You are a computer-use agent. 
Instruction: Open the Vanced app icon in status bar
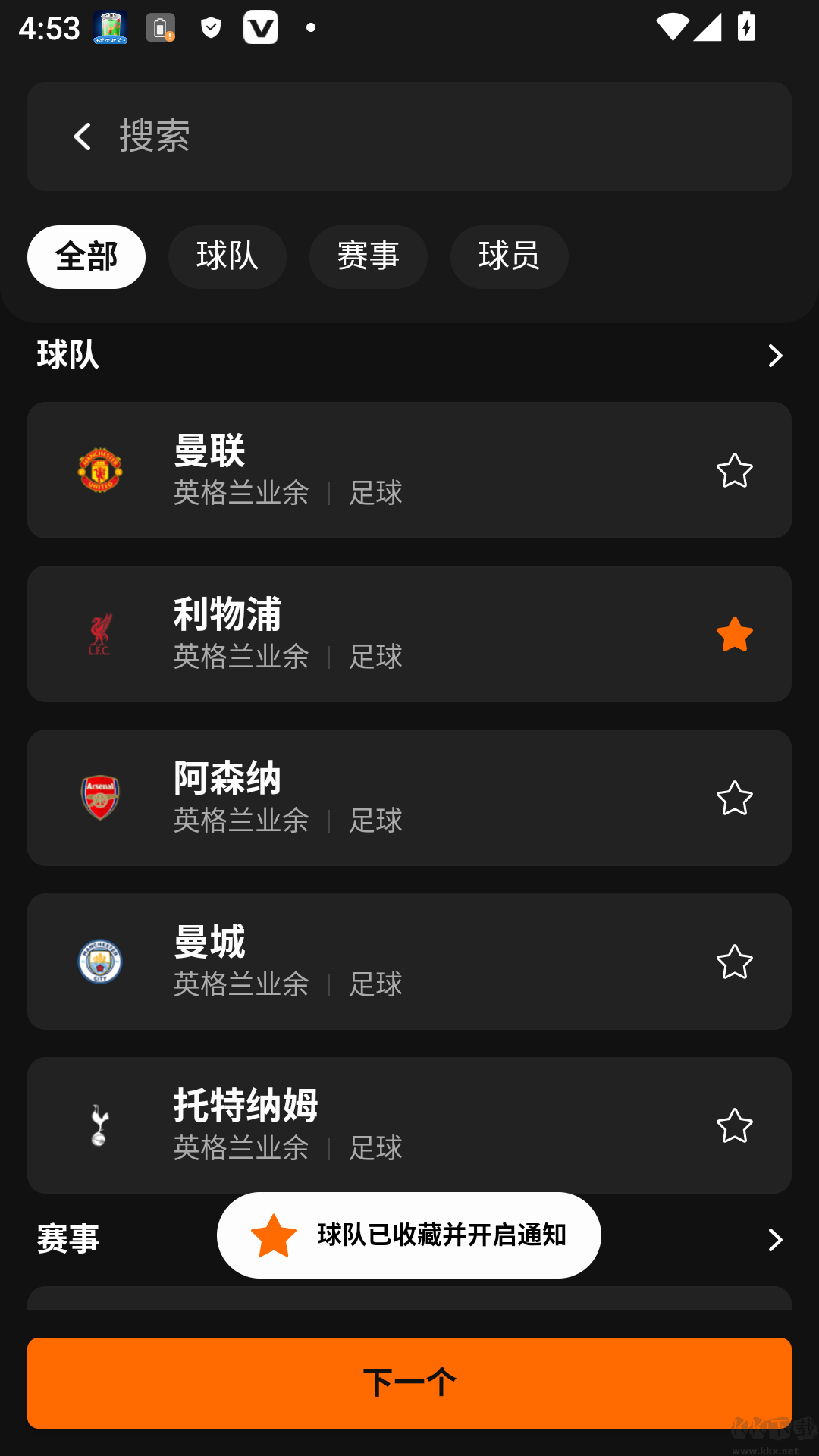(x=261, y=27)
